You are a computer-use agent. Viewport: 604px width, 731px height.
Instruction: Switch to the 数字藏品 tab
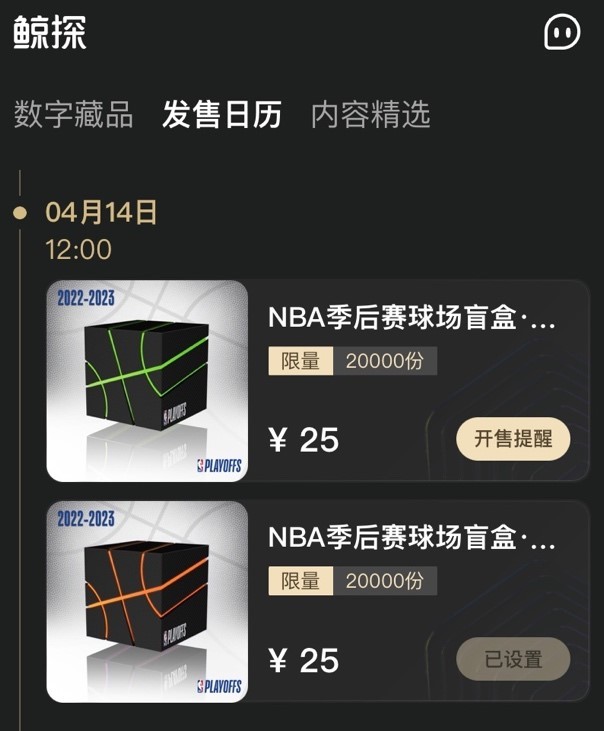73,114
